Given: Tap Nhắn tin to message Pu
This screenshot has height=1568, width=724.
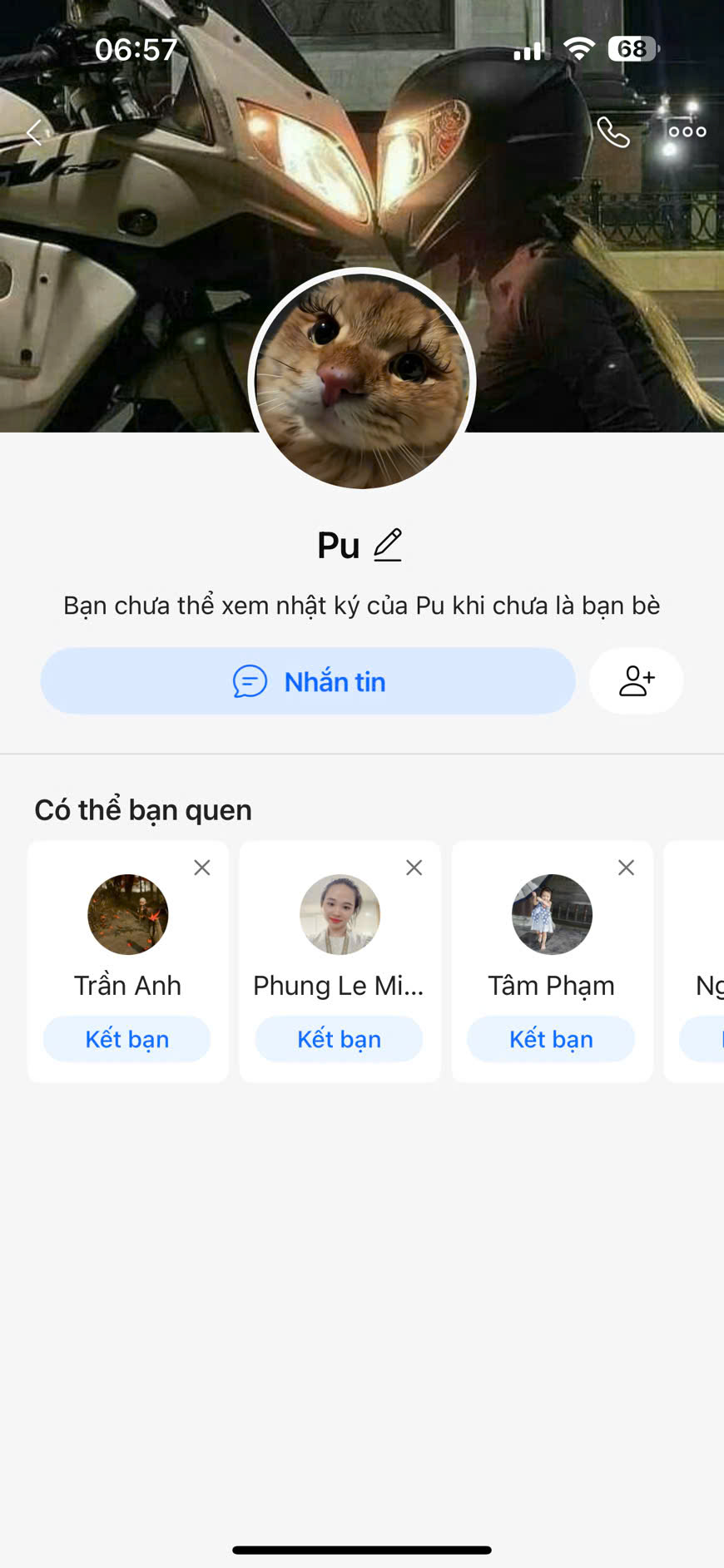Looking at the screenshot, I should (308, 681).
